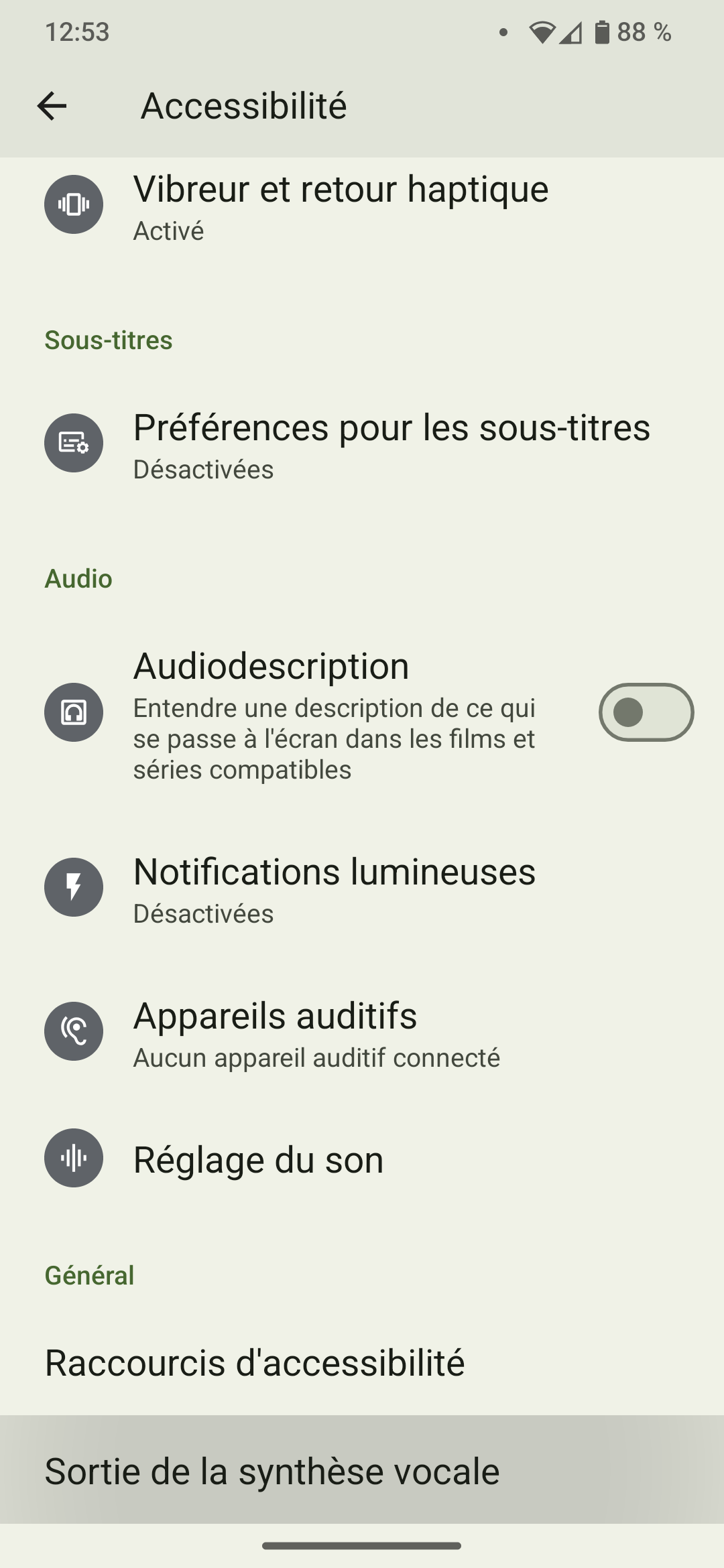
Task: Select the Appareils auditifs ear icon
Action: coord(73,1032)
